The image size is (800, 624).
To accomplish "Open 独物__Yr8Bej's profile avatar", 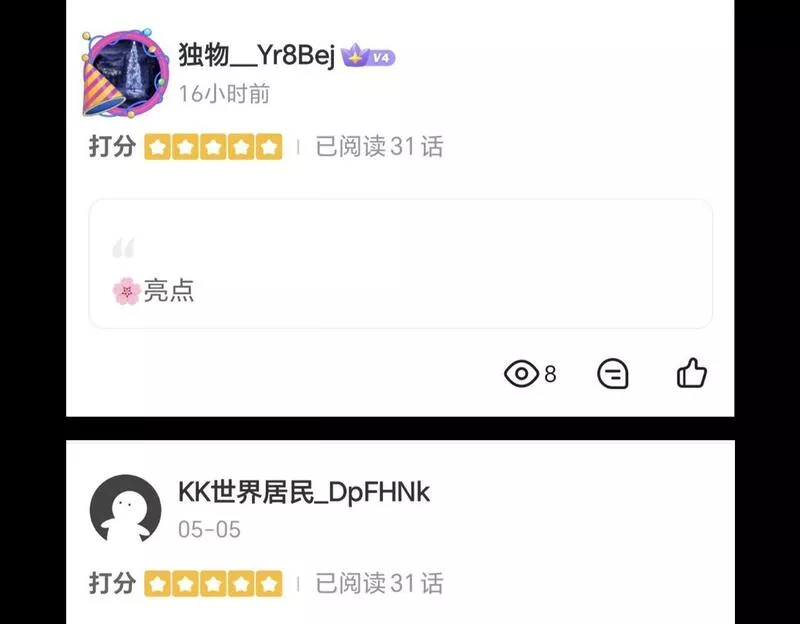I will [x=126, y=73].
